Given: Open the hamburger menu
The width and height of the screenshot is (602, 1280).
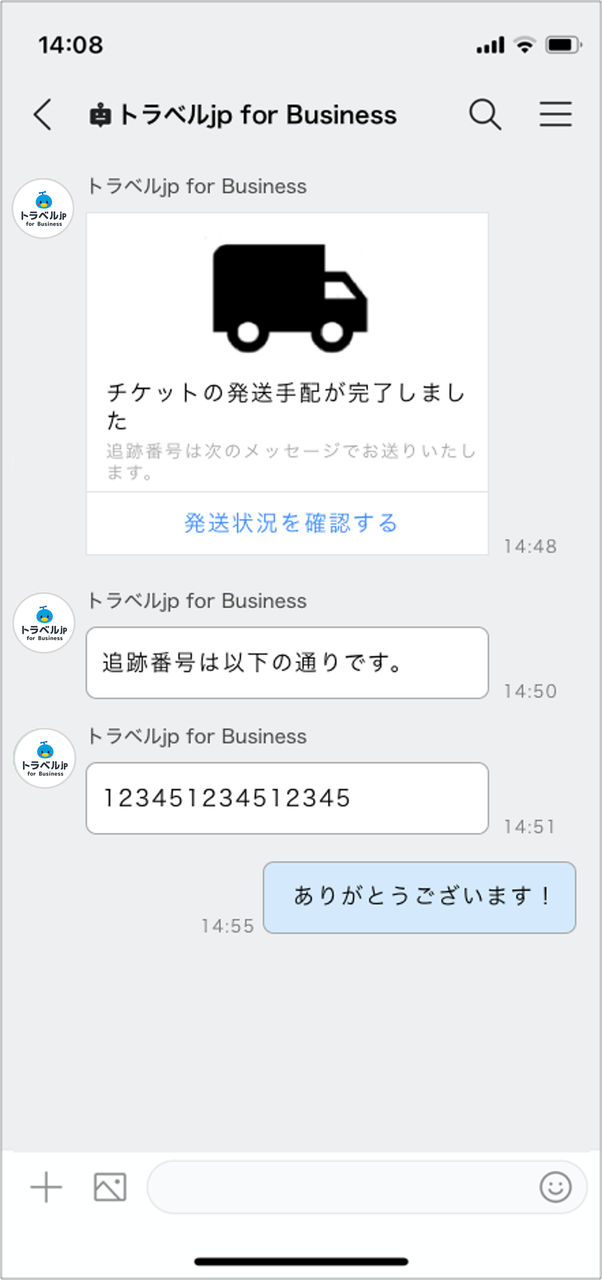Looking at the screenshot, I should click(556, 115).
